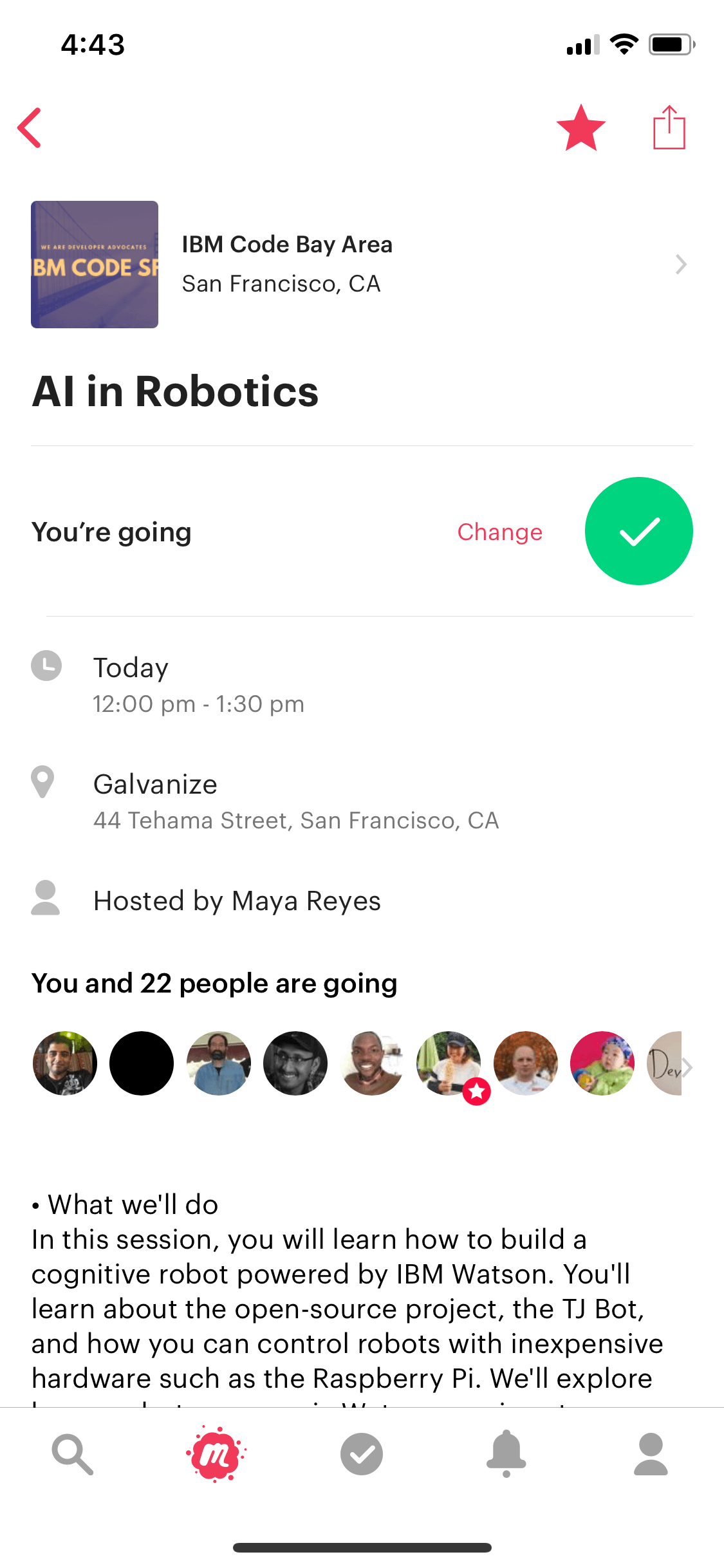Open the Search tab
This screenshot has width=724, height=1568.
(72, 1455)
